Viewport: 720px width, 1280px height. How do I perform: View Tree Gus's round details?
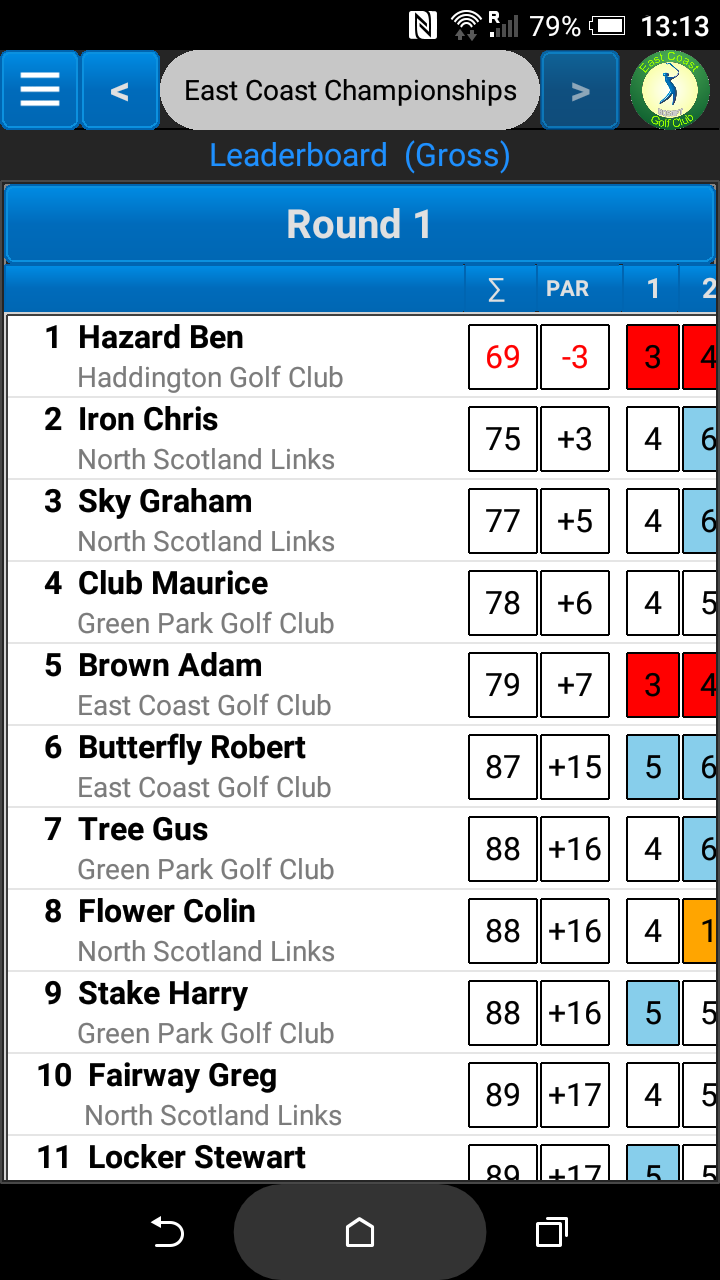[363, 849]
